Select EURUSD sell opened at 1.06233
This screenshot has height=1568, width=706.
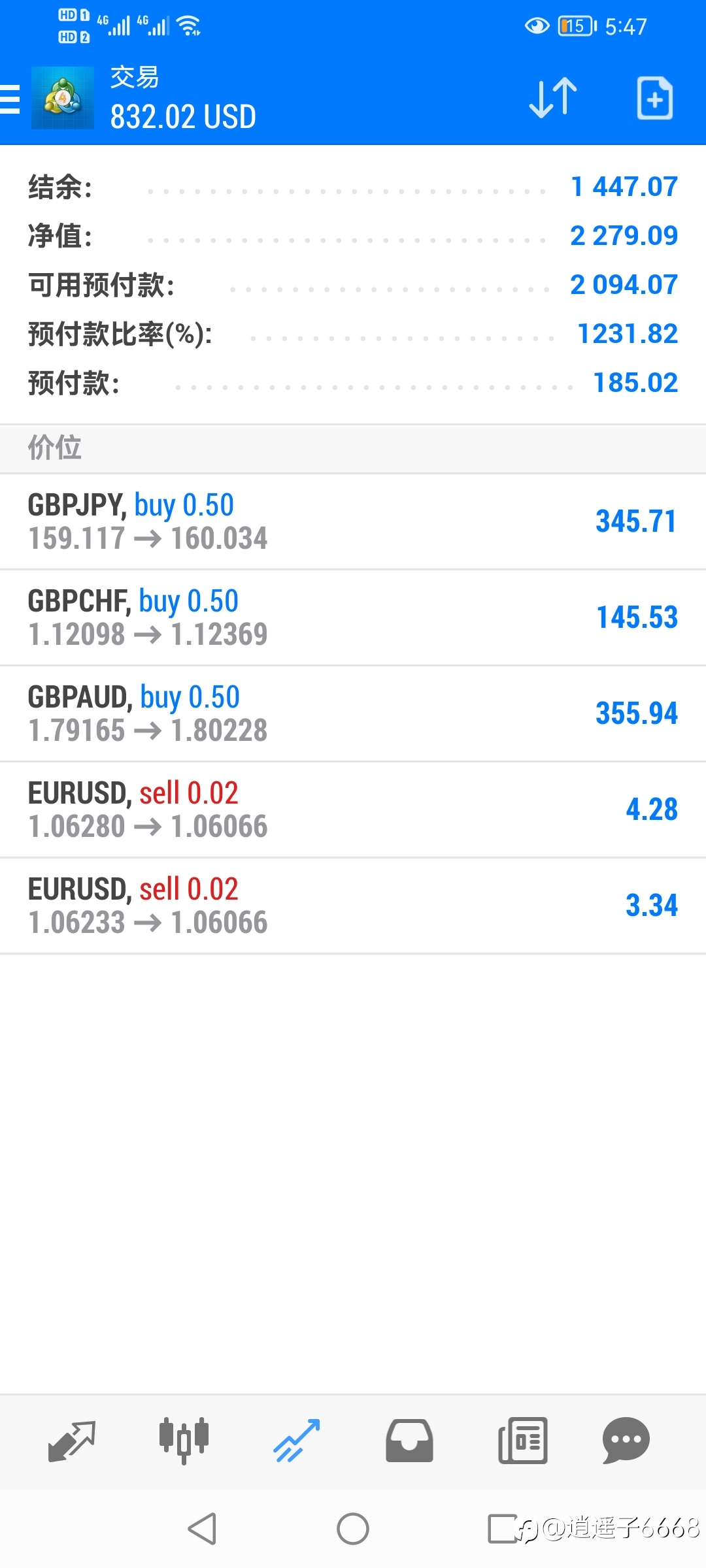pyautogui.click(x=353, y=906)
